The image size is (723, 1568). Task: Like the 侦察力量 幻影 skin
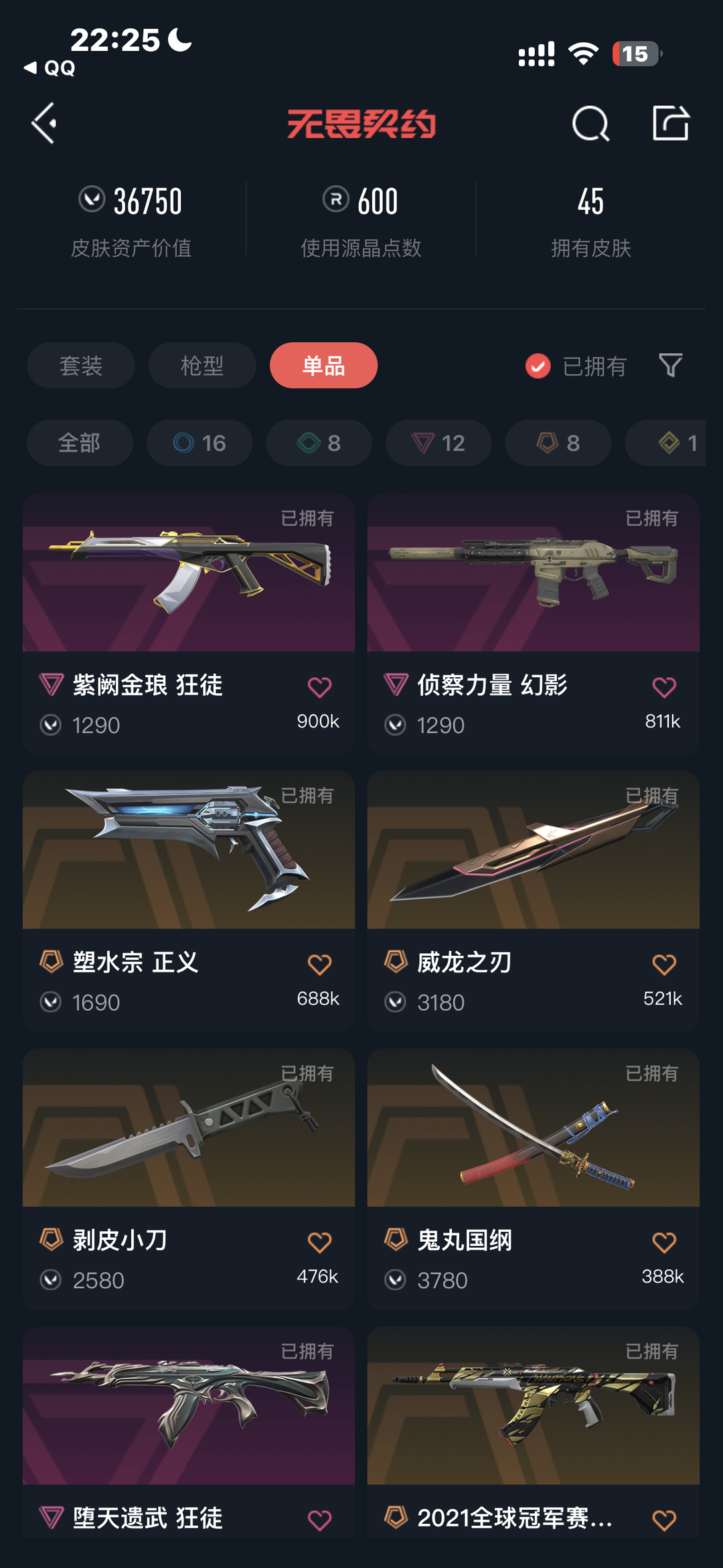coord(664,687)
